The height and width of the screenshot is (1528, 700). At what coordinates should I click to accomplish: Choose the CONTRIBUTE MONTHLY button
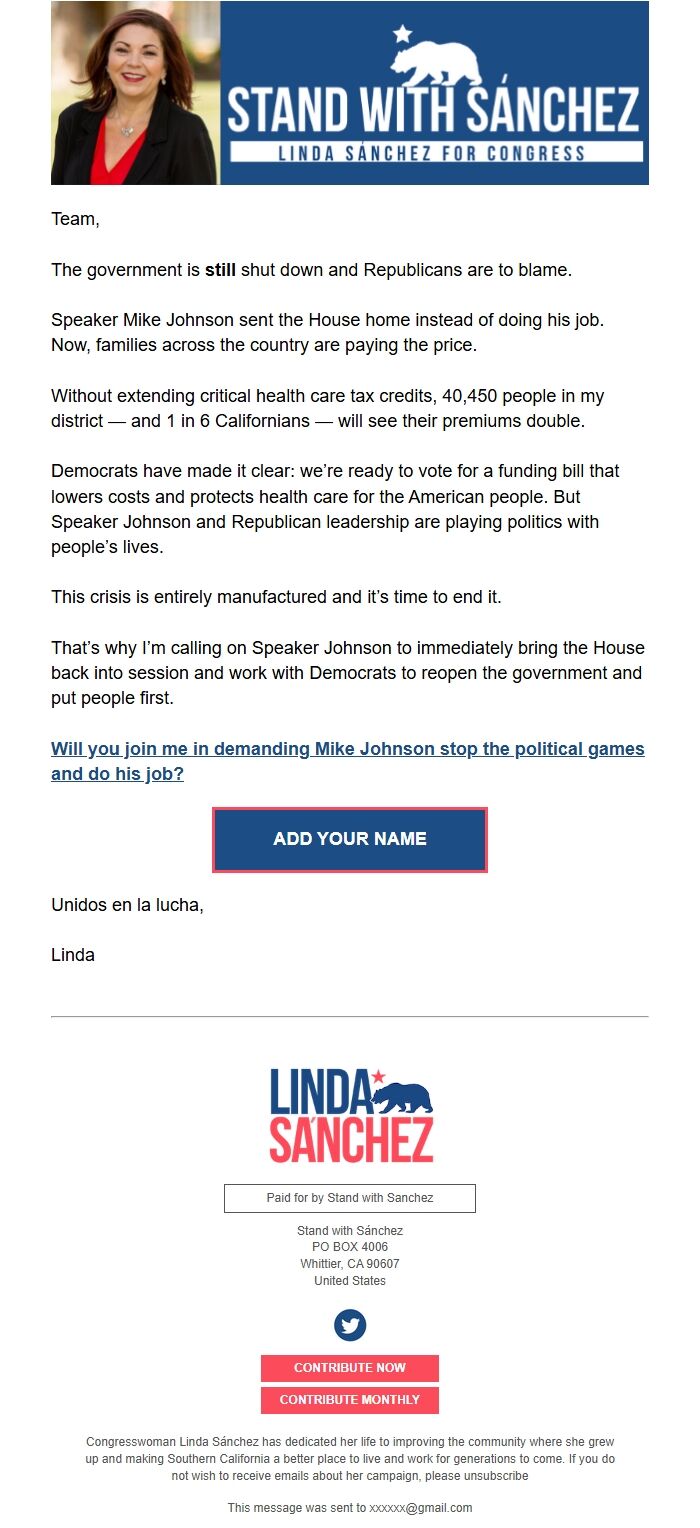coord(350,1400)
